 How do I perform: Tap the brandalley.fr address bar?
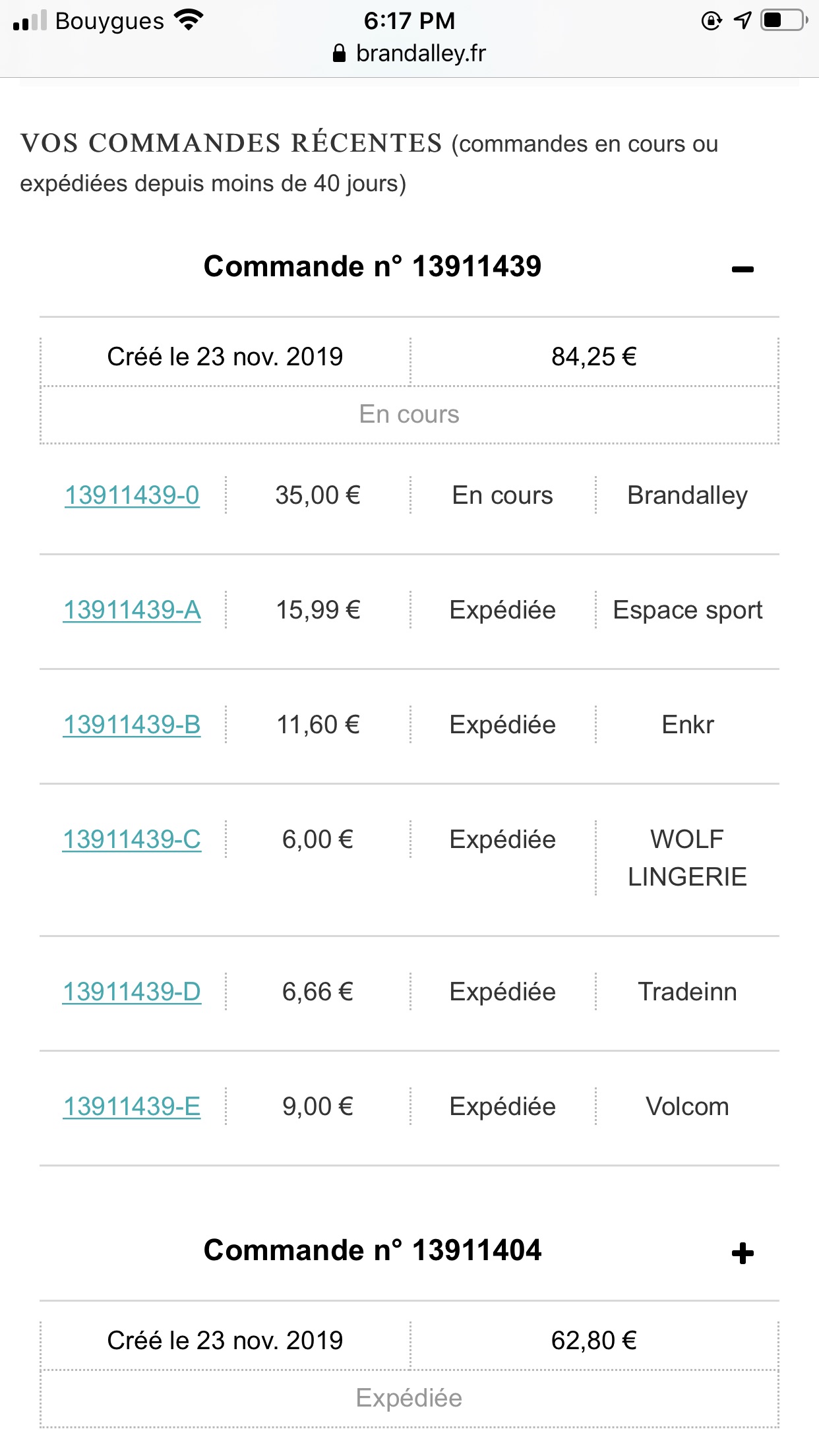click(x=409, y=53)
